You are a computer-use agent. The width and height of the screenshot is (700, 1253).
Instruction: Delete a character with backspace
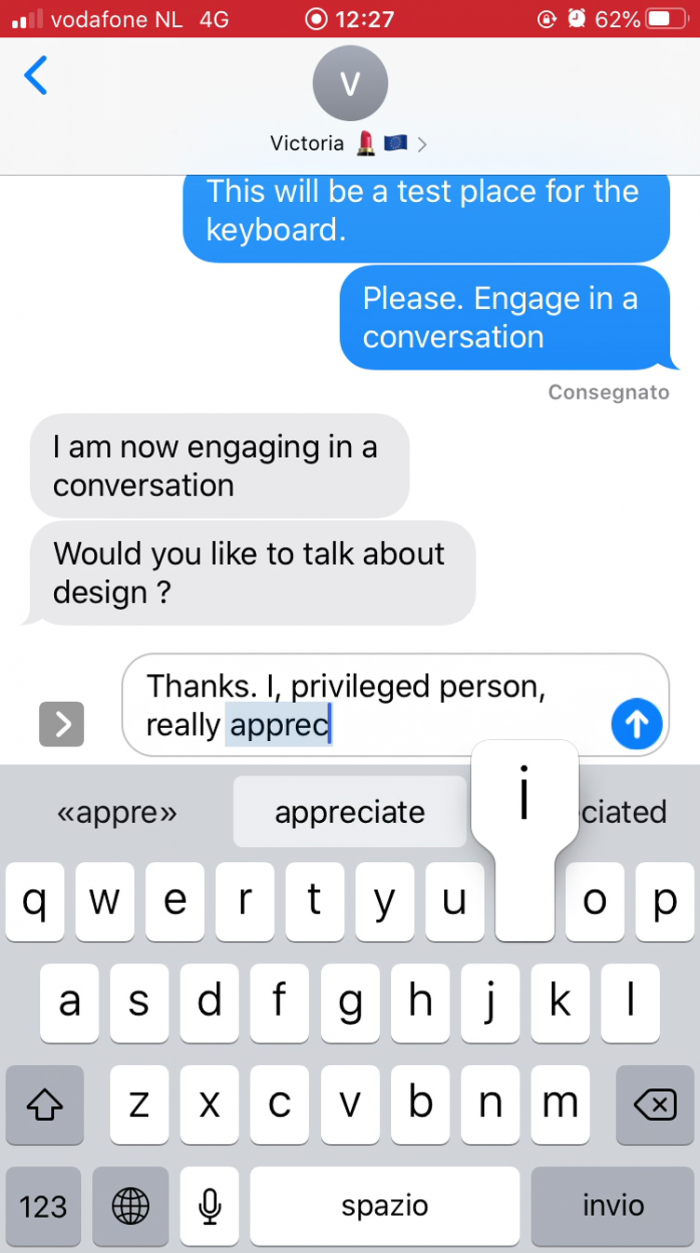(x=655, y=1105)
